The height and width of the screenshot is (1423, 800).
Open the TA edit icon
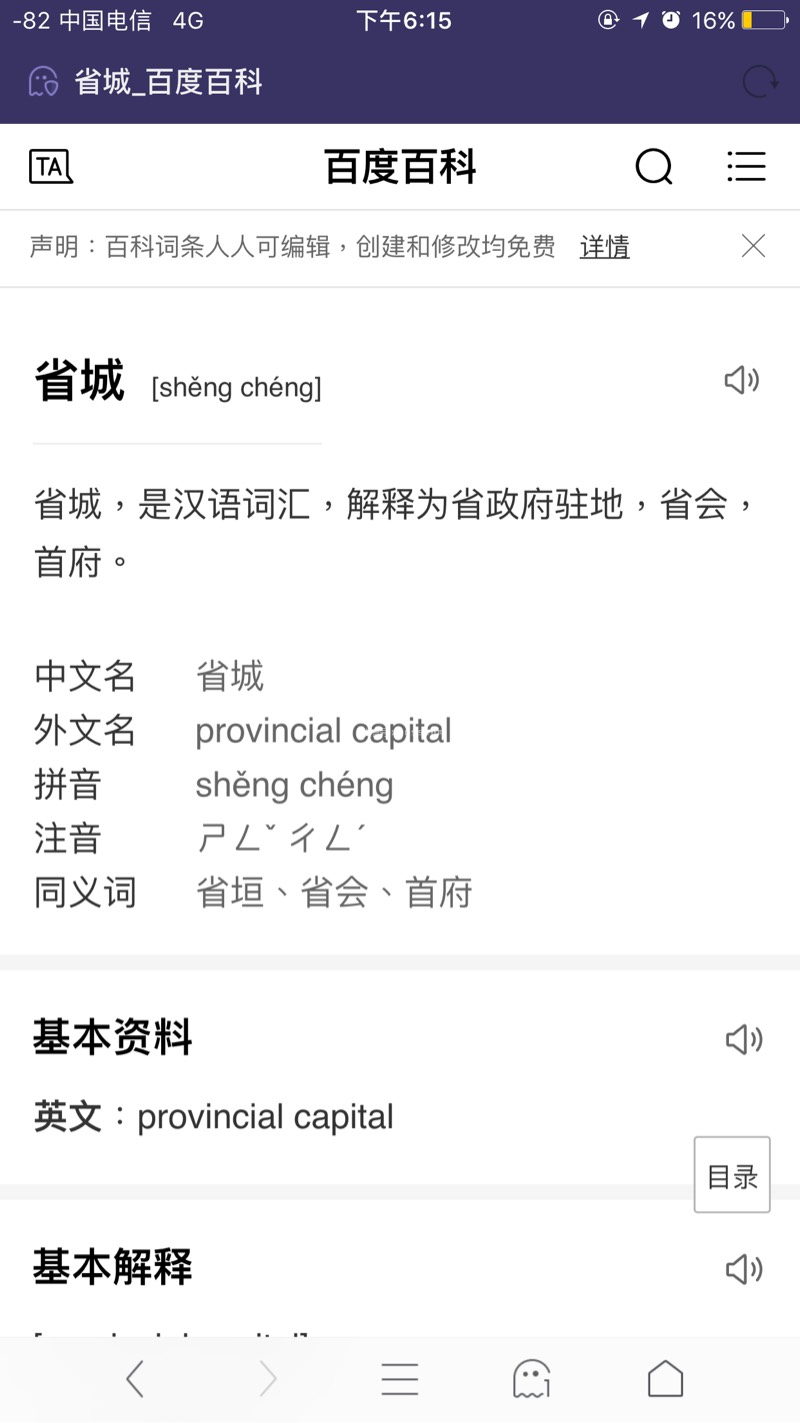50,167
